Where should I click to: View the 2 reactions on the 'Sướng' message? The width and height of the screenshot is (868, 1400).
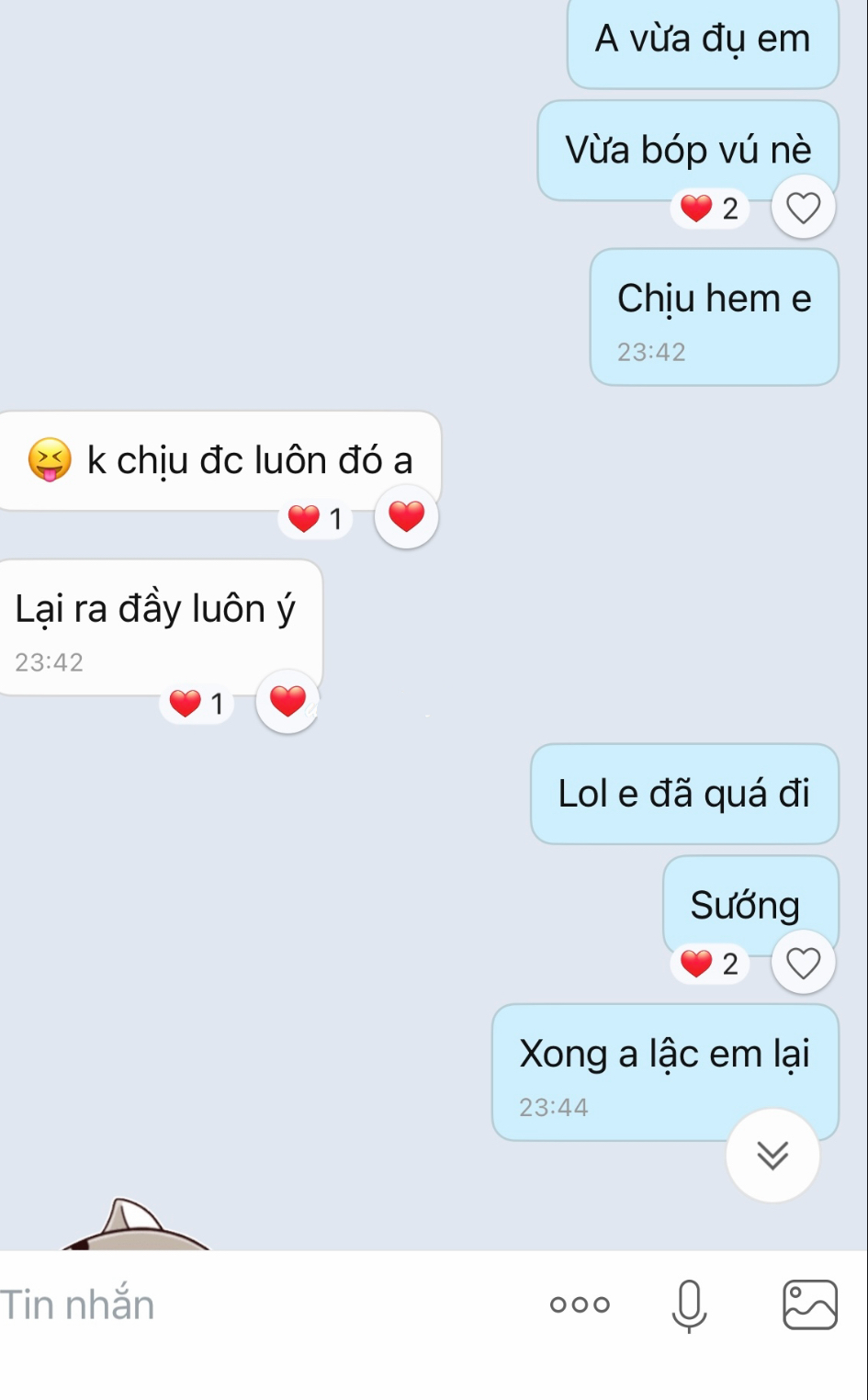(709, 964)
